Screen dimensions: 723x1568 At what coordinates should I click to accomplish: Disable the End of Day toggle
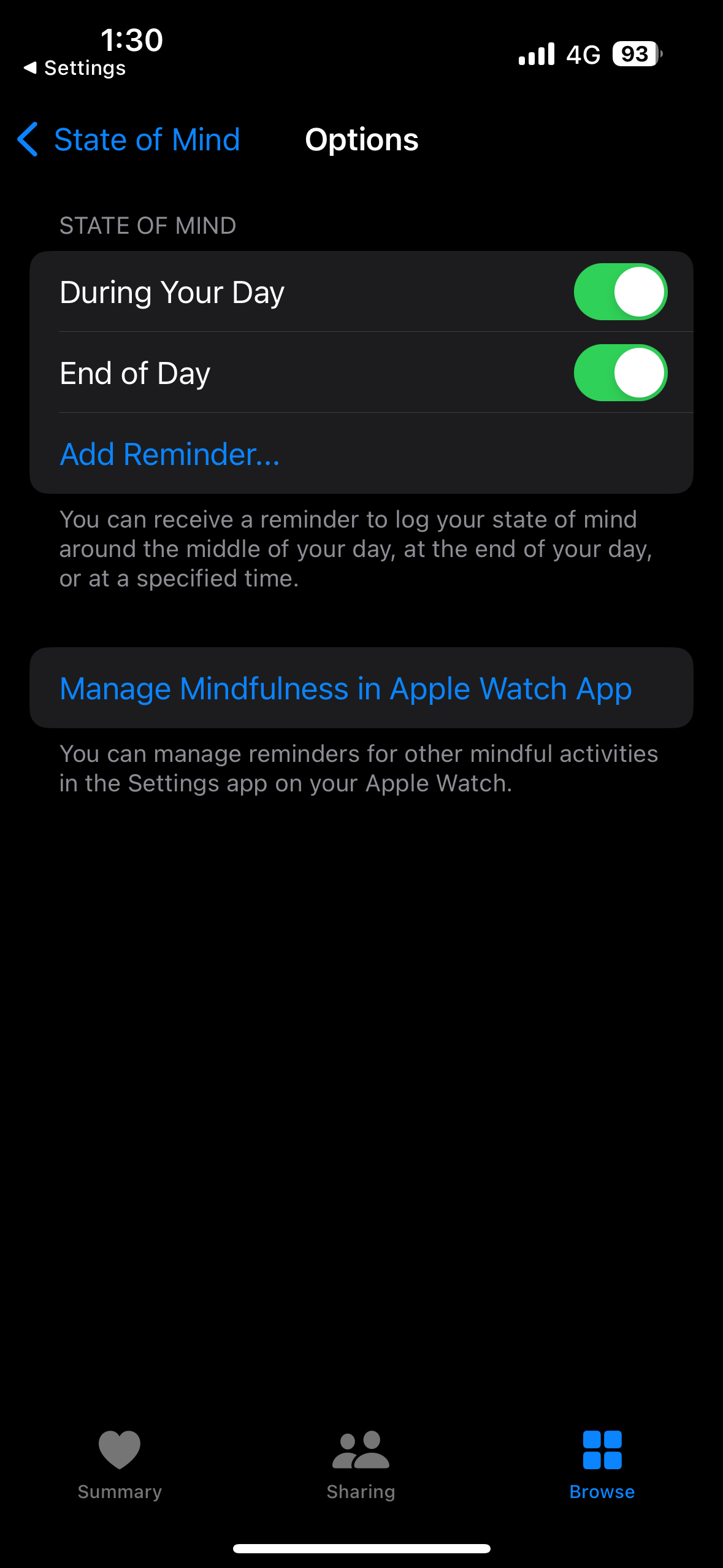[x=620, y=373]
